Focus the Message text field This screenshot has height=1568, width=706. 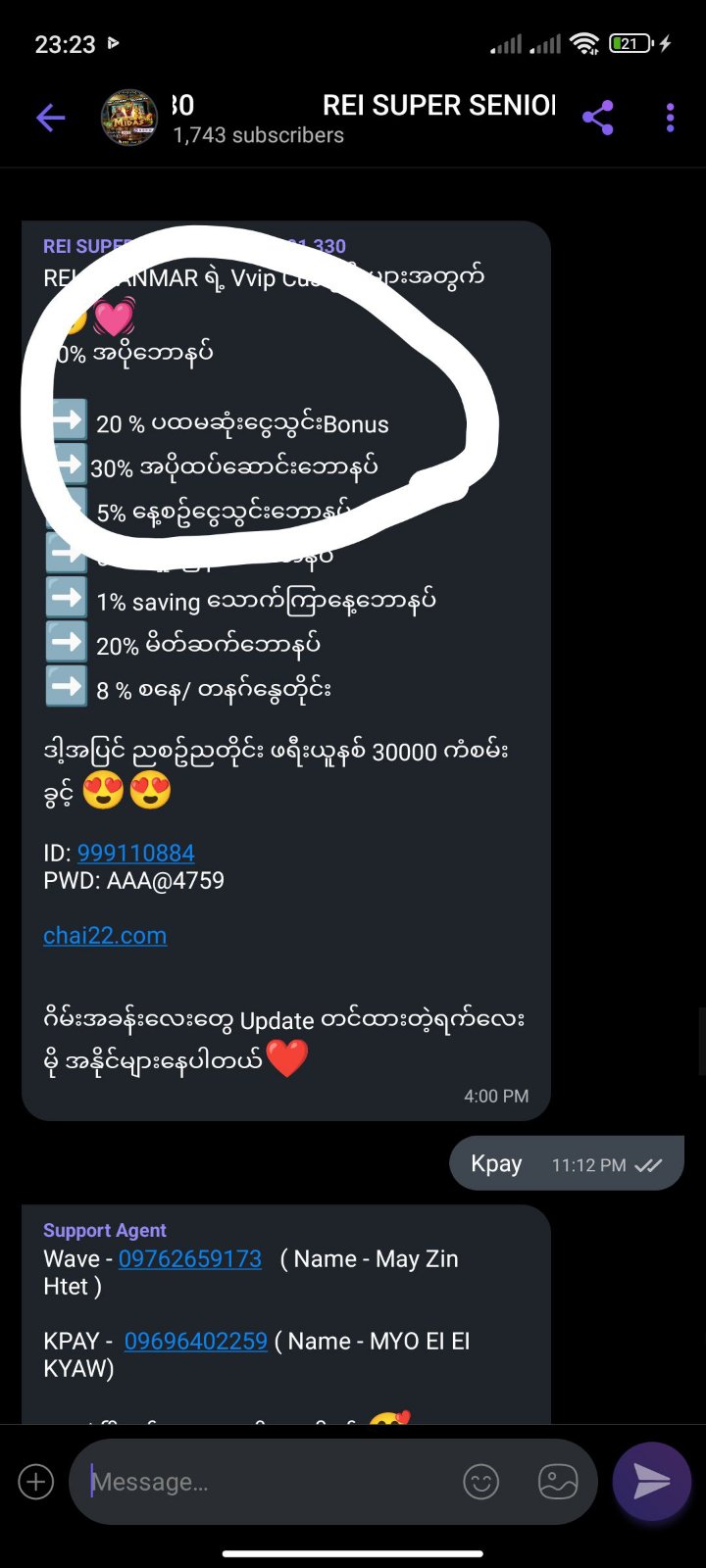point(265,1482)
